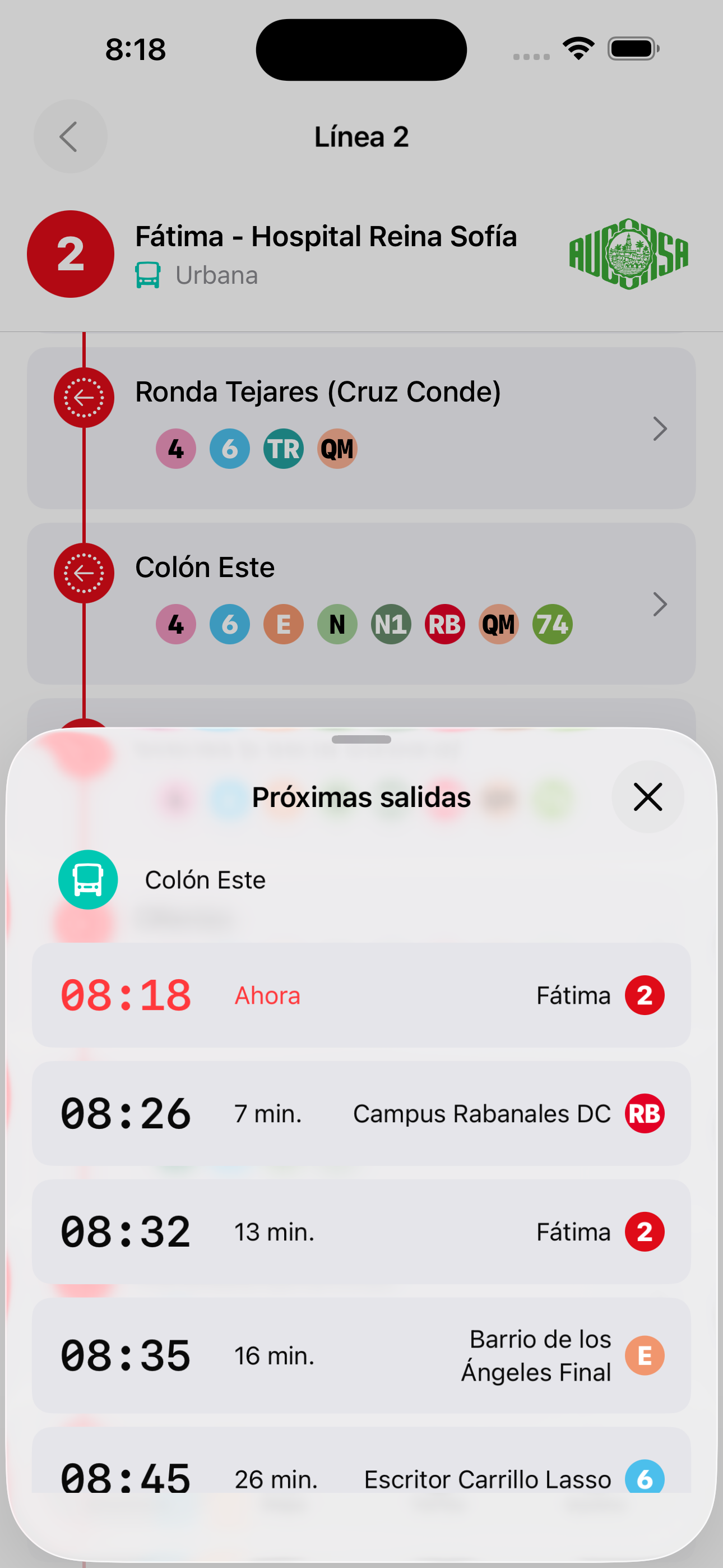Tap the back chevron to leave Línea 2
This screenshot has height=1568, width=723.
[x=70, y=136]
